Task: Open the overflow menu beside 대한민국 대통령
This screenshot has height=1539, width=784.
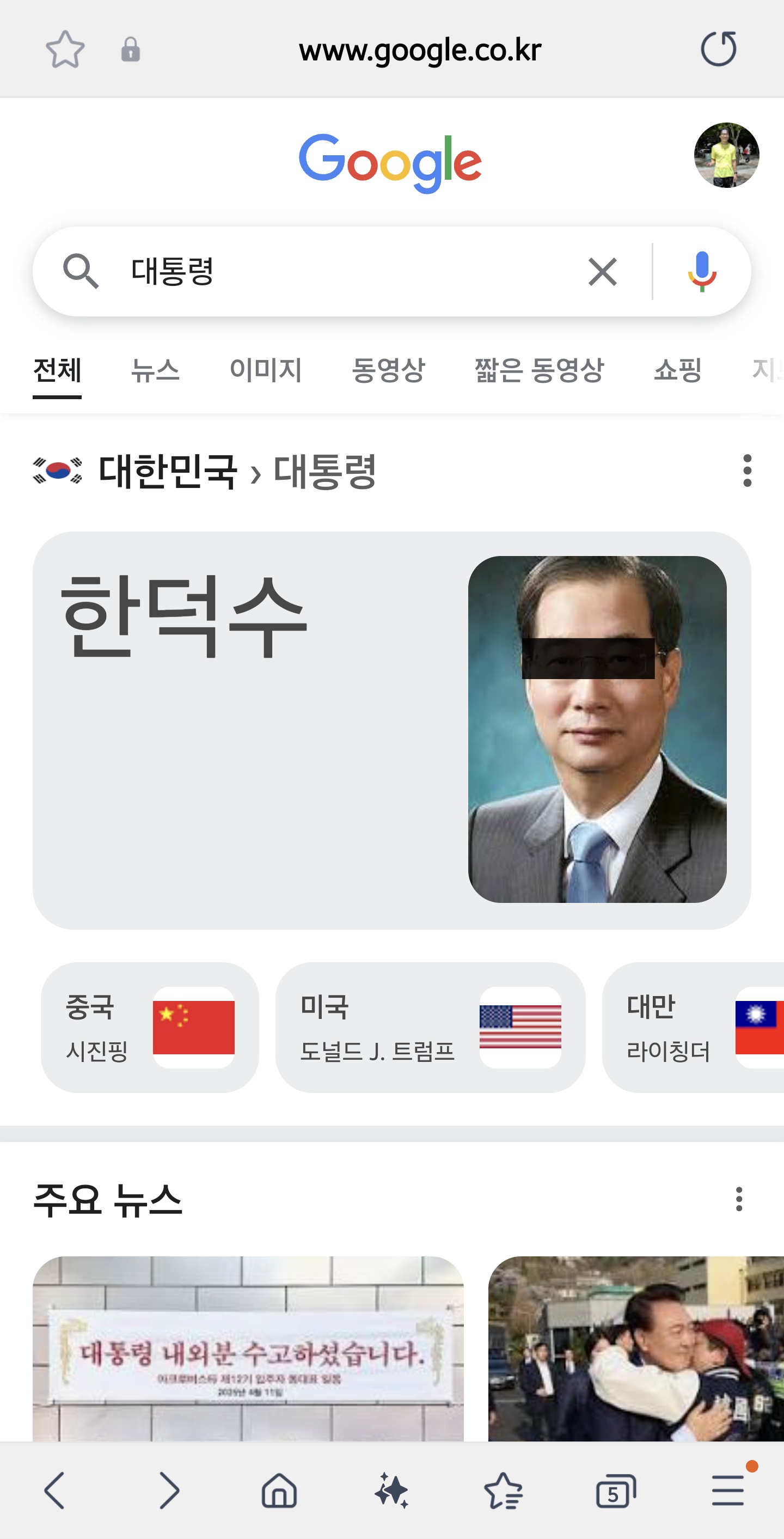Action: pos(747,471)
